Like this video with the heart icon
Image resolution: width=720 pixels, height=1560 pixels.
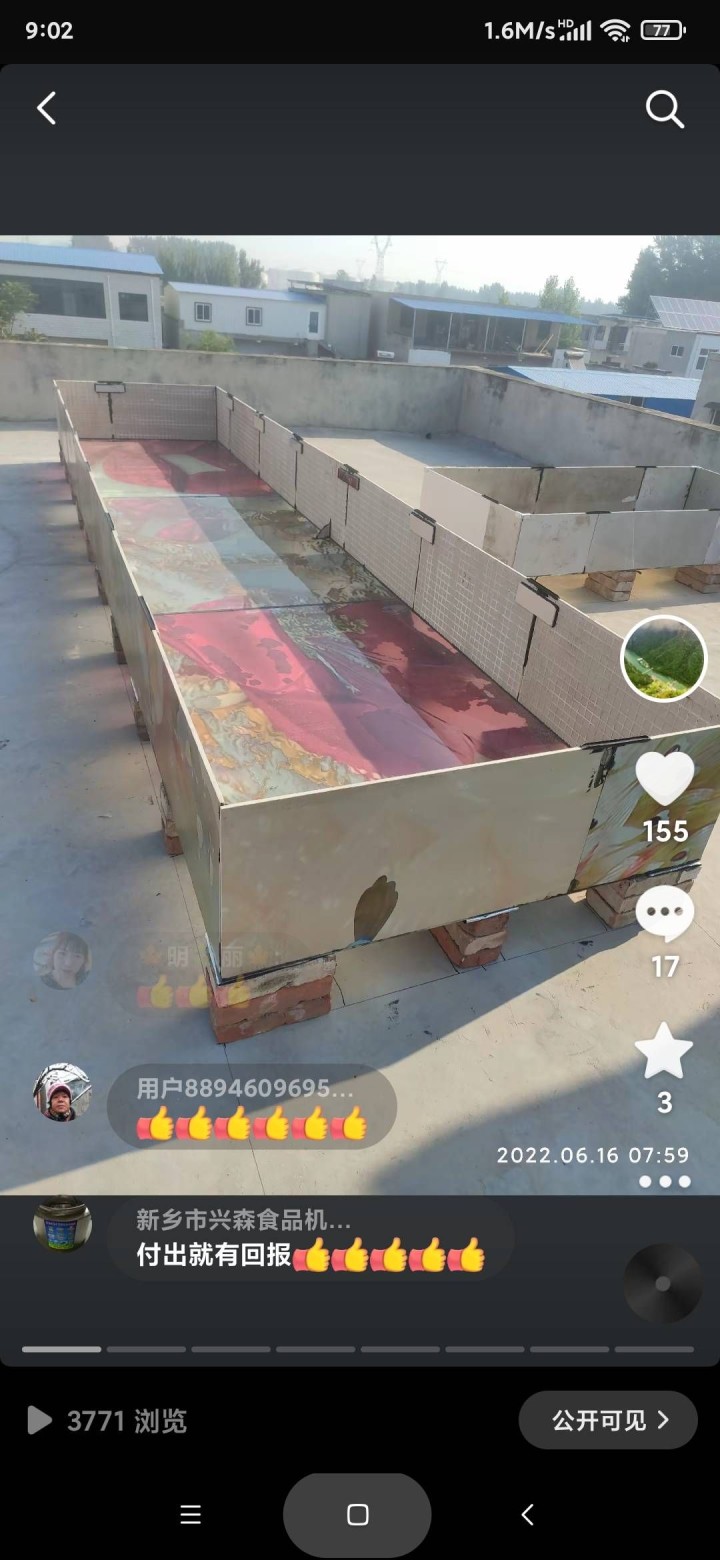665,779
